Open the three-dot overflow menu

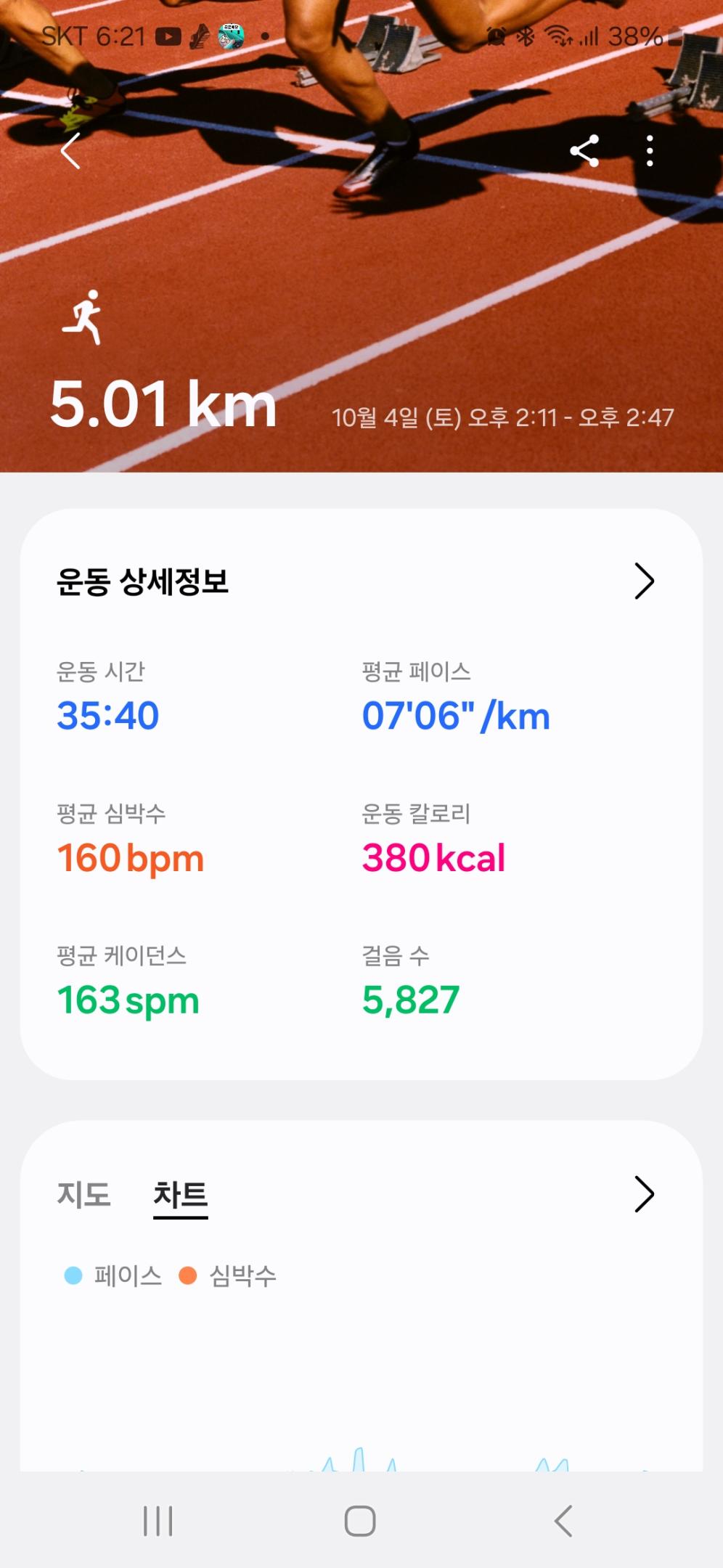coord(650,151)
